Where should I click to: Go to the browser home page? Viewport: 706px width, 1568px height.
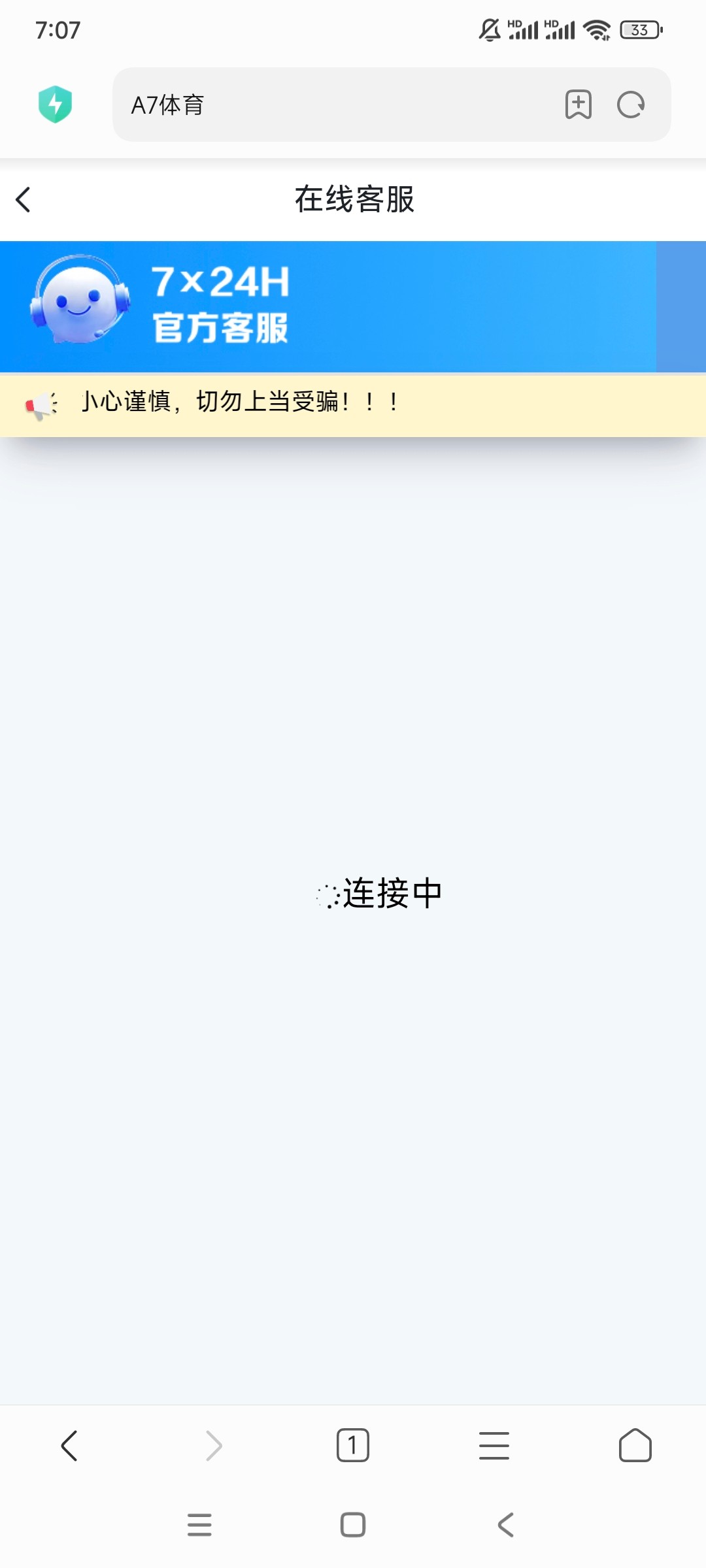(x=635, y=1445)
